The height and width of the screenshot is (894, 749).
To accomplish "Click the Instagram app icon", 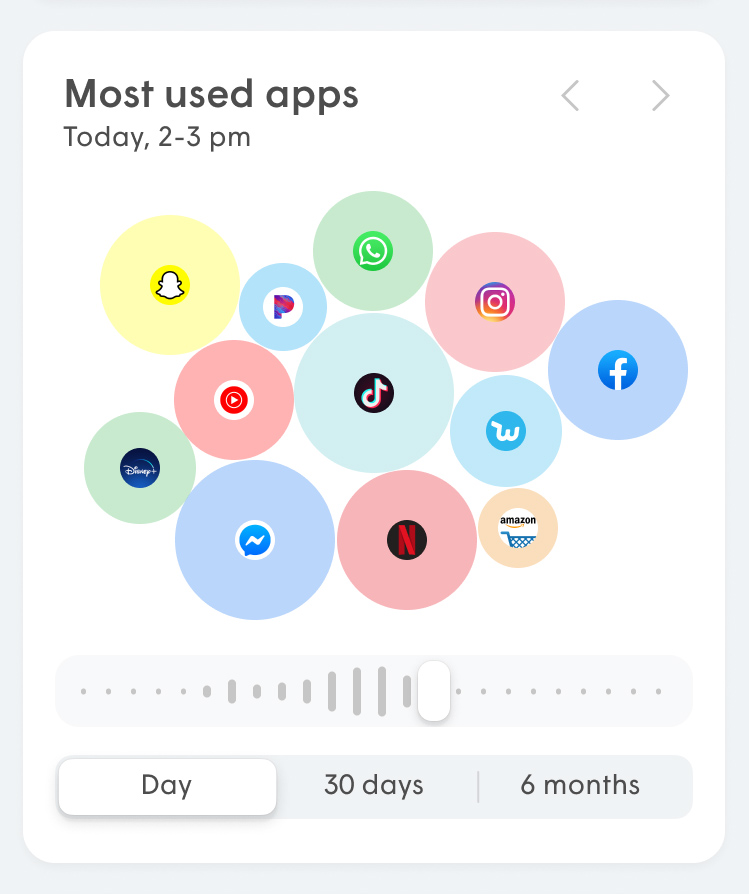I will coord(494,301).
